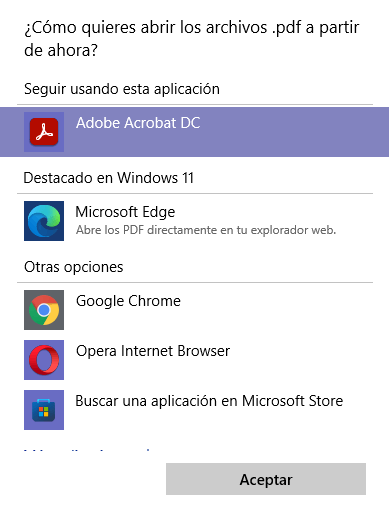
Task: Select Opera Internet Browser
Action: (194, 360)
